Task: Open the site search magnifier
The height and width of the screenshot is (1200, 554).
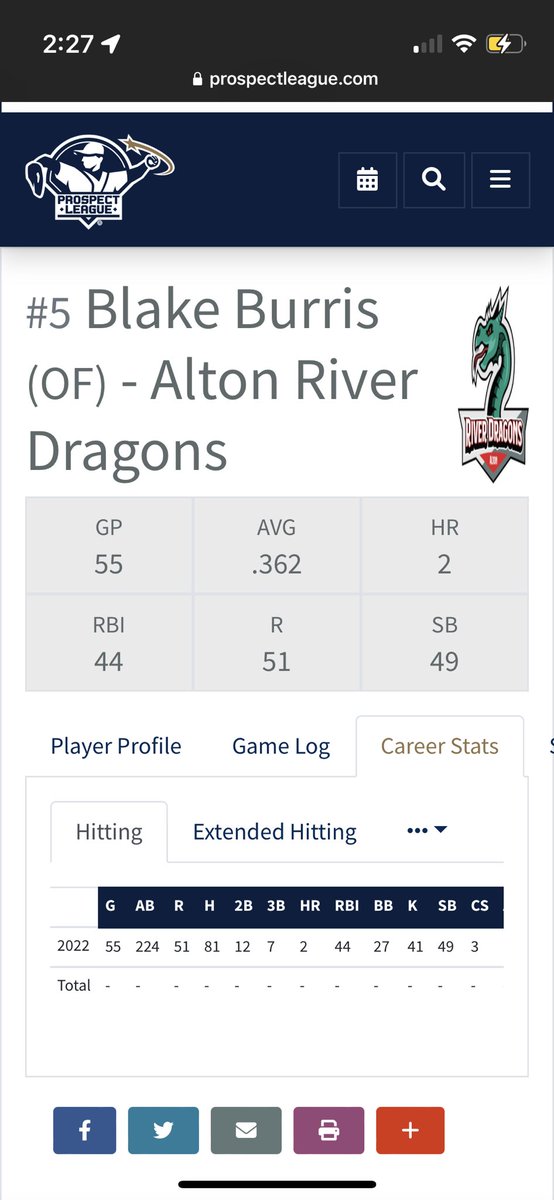Action: (x=434, y=180)
